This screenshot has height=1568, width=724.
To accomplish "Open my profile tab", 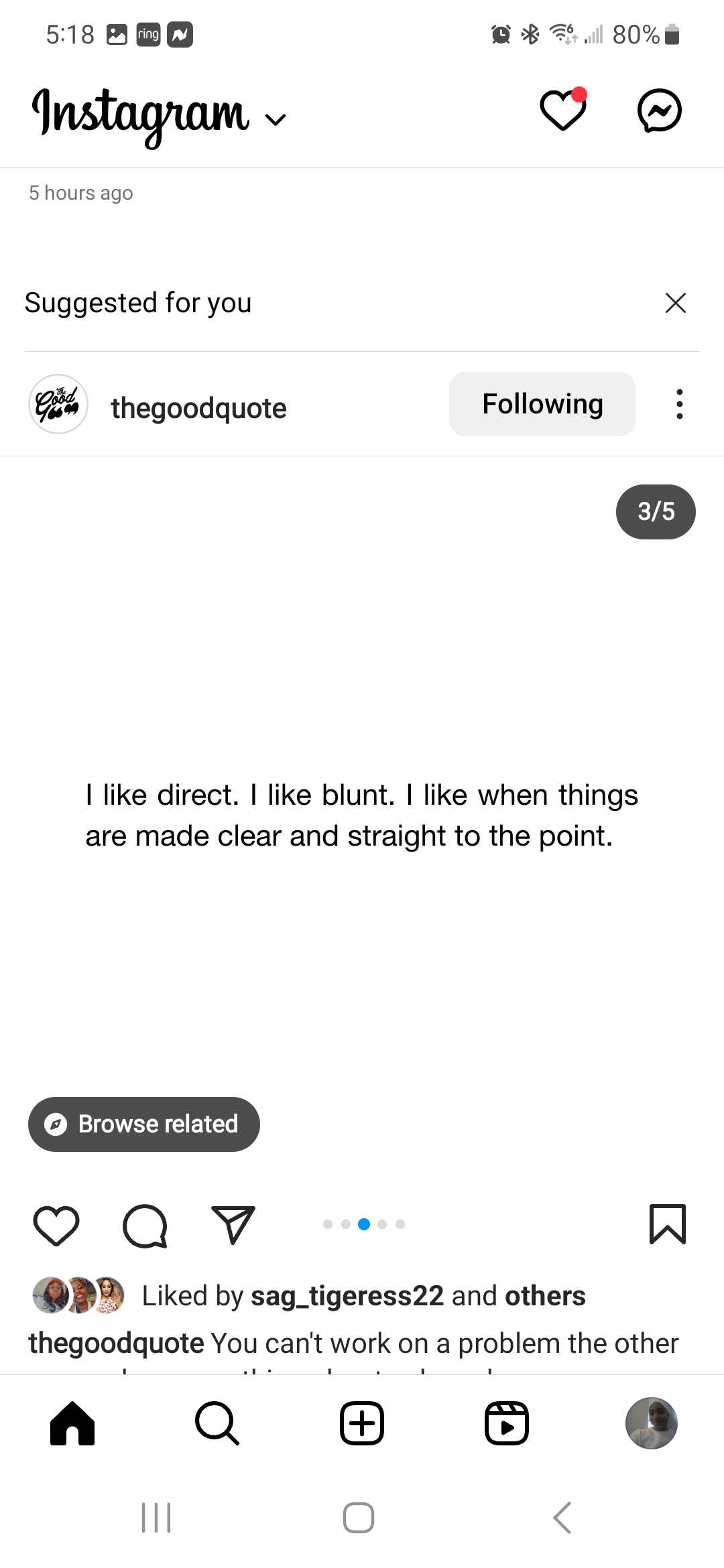I will click(x=651, y=1423).
